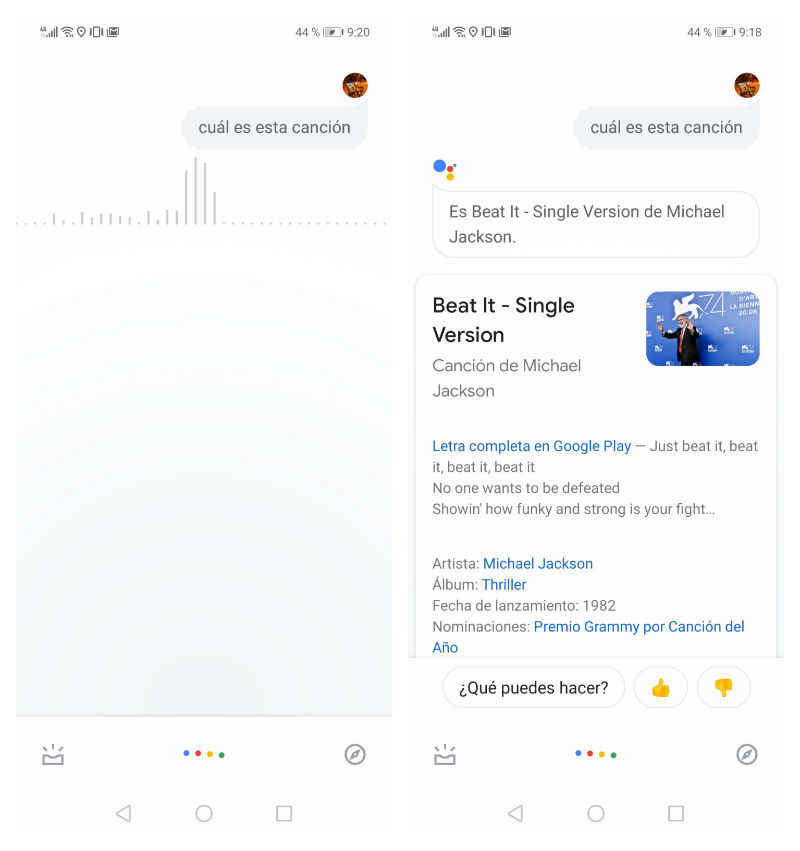
Task: Open the Michael Jackson artist link
Action: [x=537, y=563]
